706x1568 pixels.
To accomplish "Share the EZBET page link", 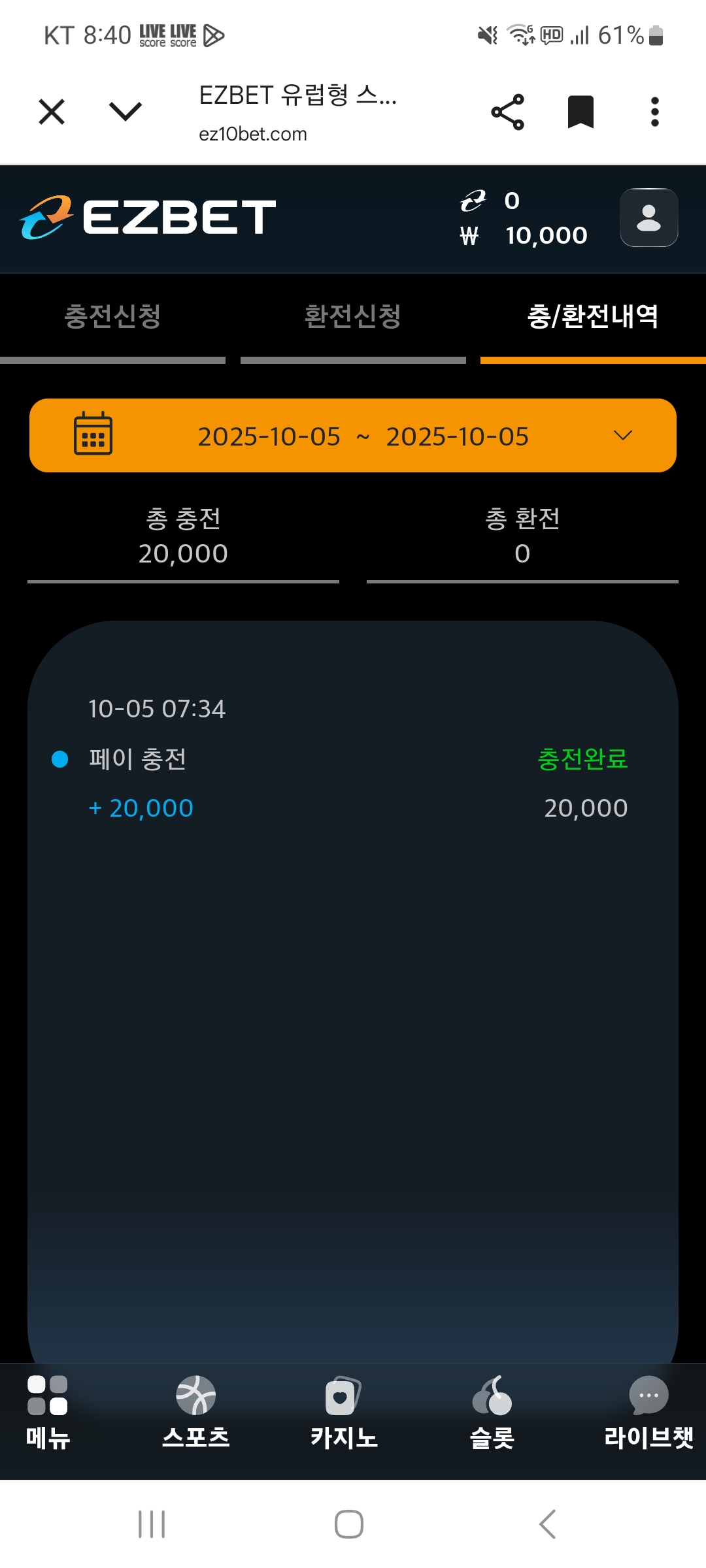I will click(508, 112).
